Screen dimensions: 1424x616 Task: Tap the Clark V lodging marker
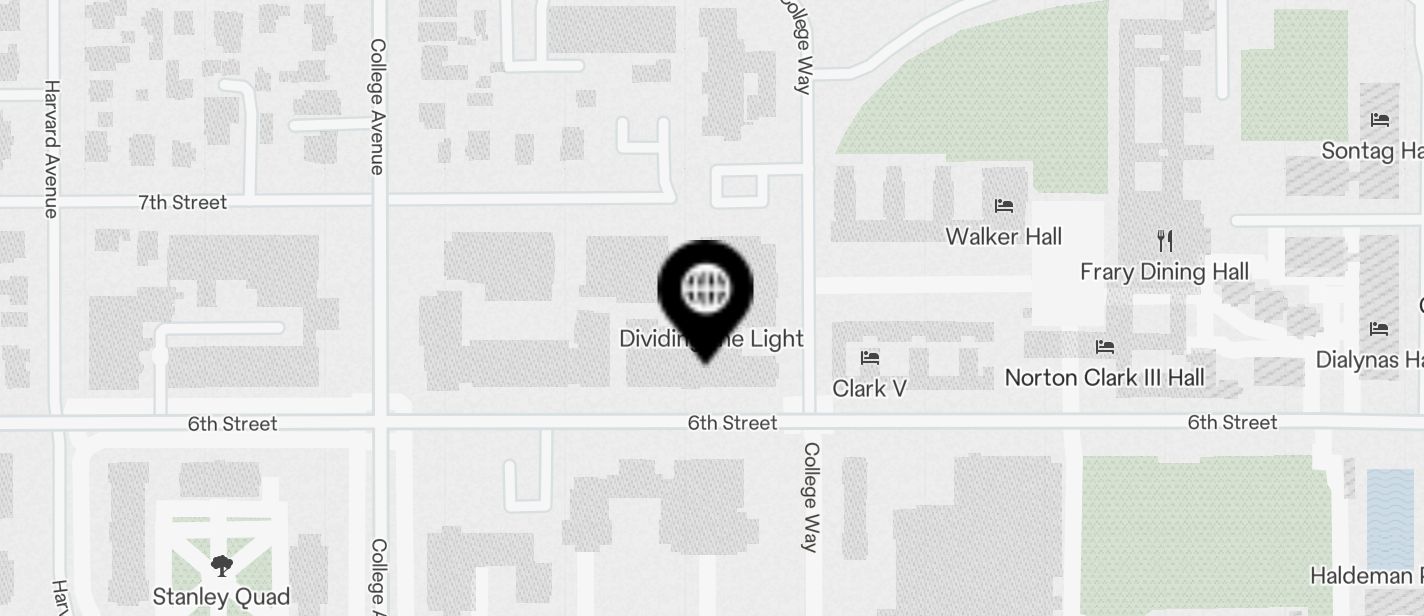[870, 358]
